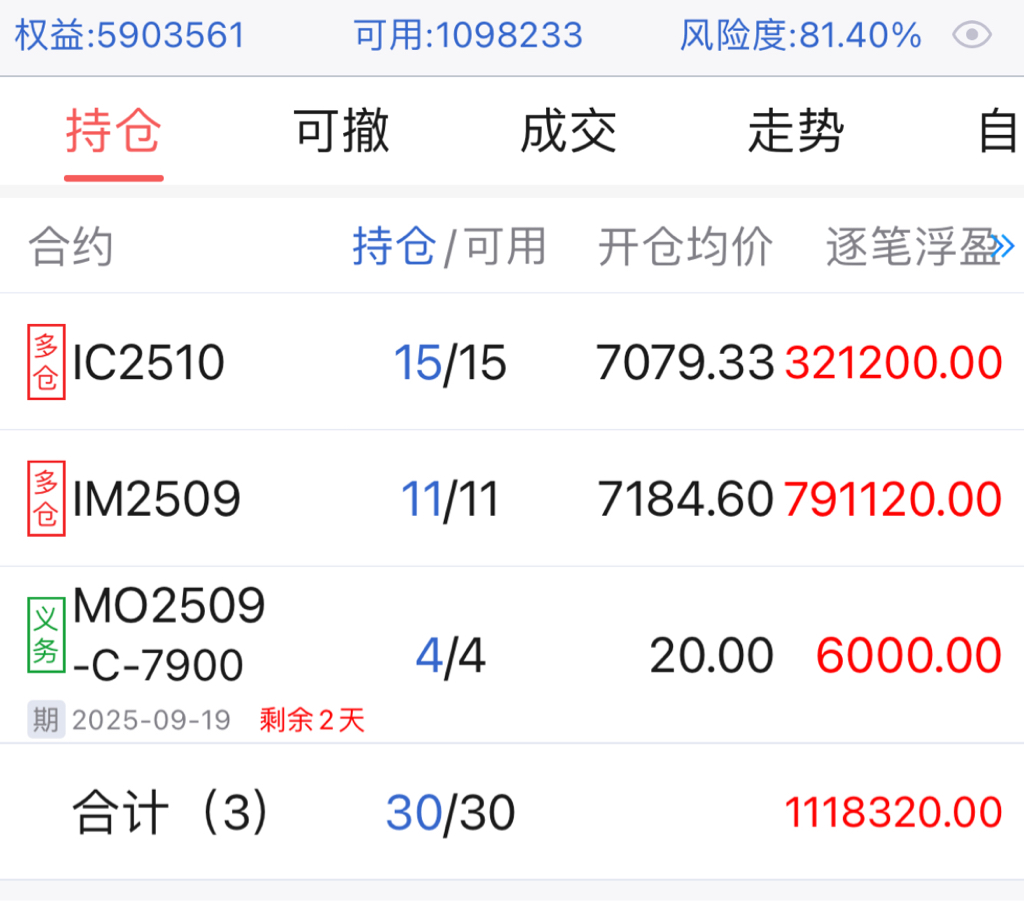Tap the 持仓 column header toggle
This screenshot has height=901, width=1024.
tap(394, 246)
